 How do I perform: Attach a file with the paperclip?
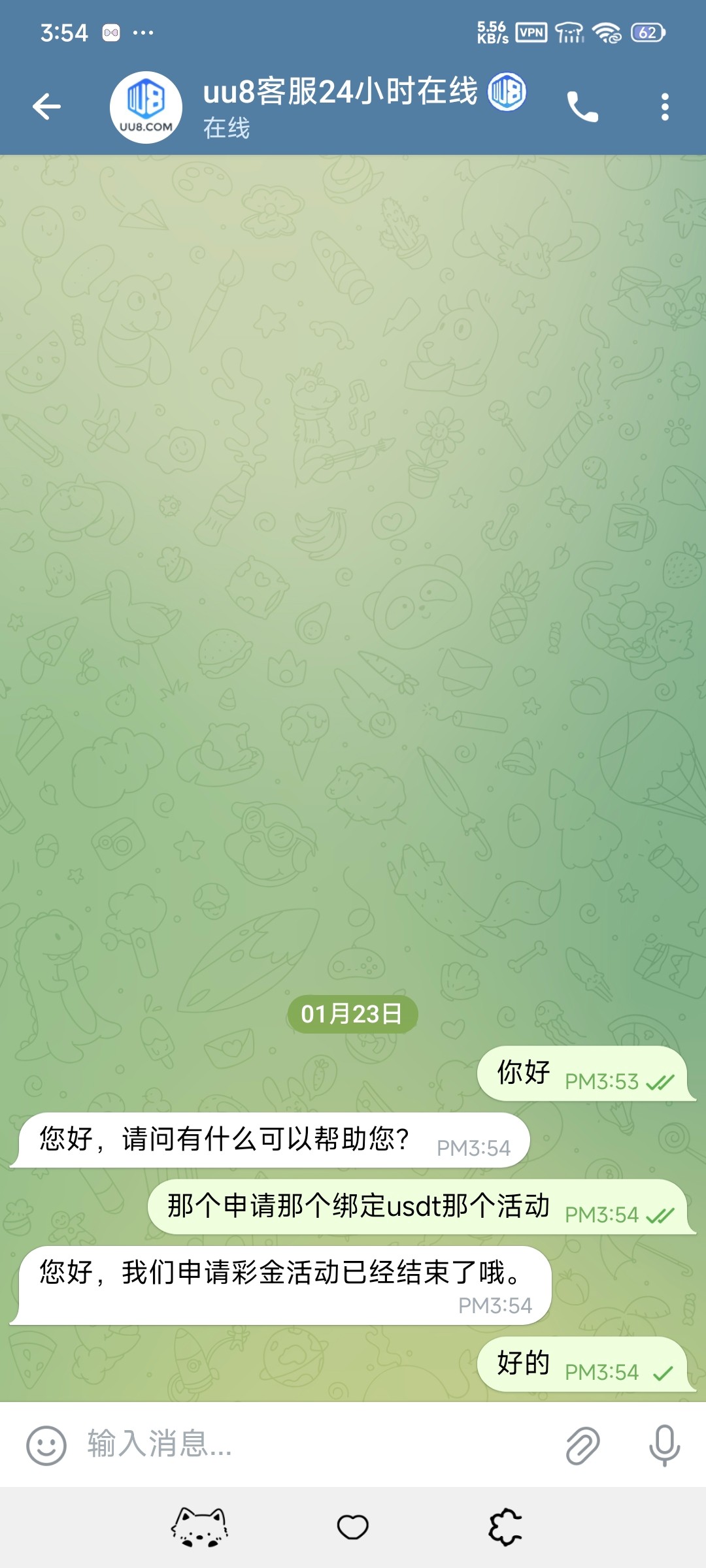(582, 1445)
